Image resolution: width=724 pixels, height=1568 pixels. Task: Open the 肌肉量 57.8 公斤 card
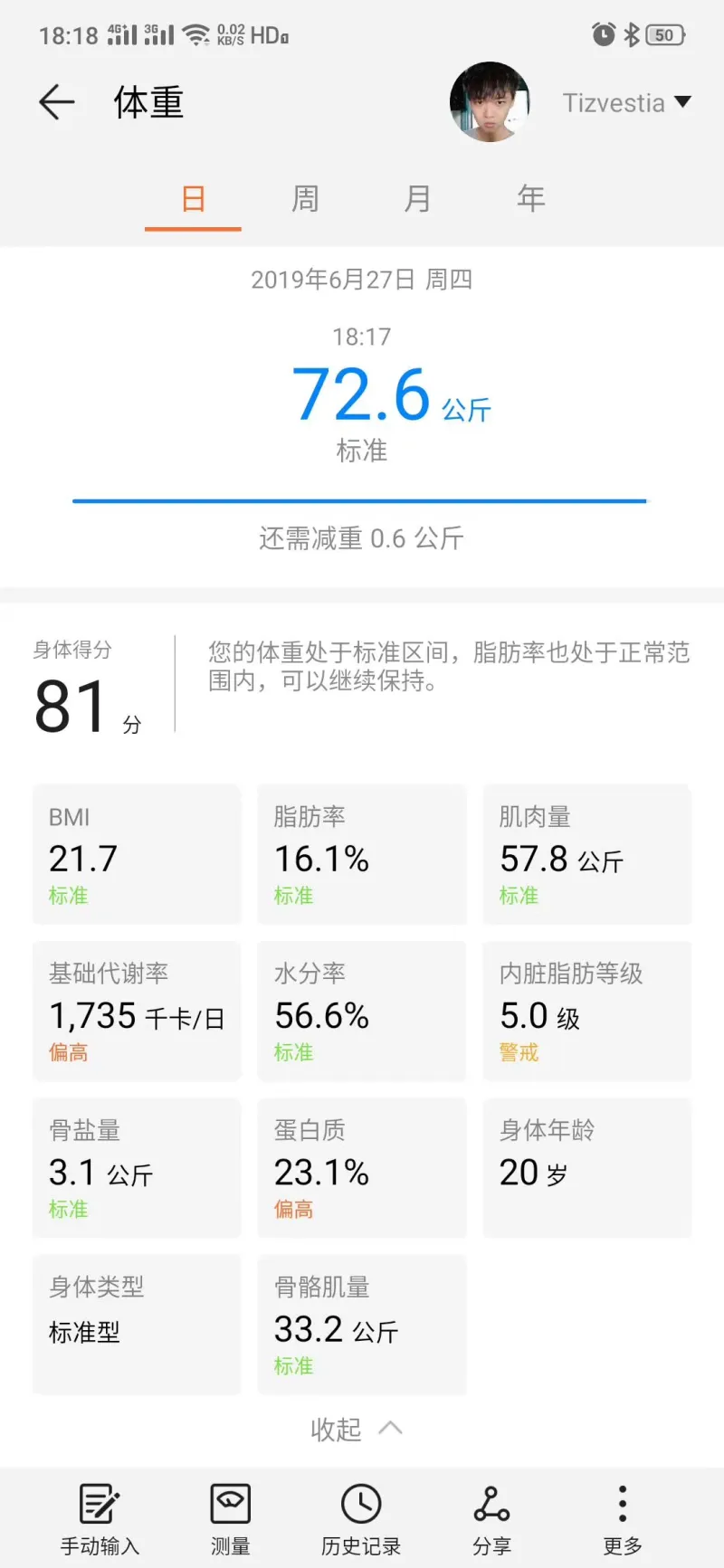coord(587,855)
